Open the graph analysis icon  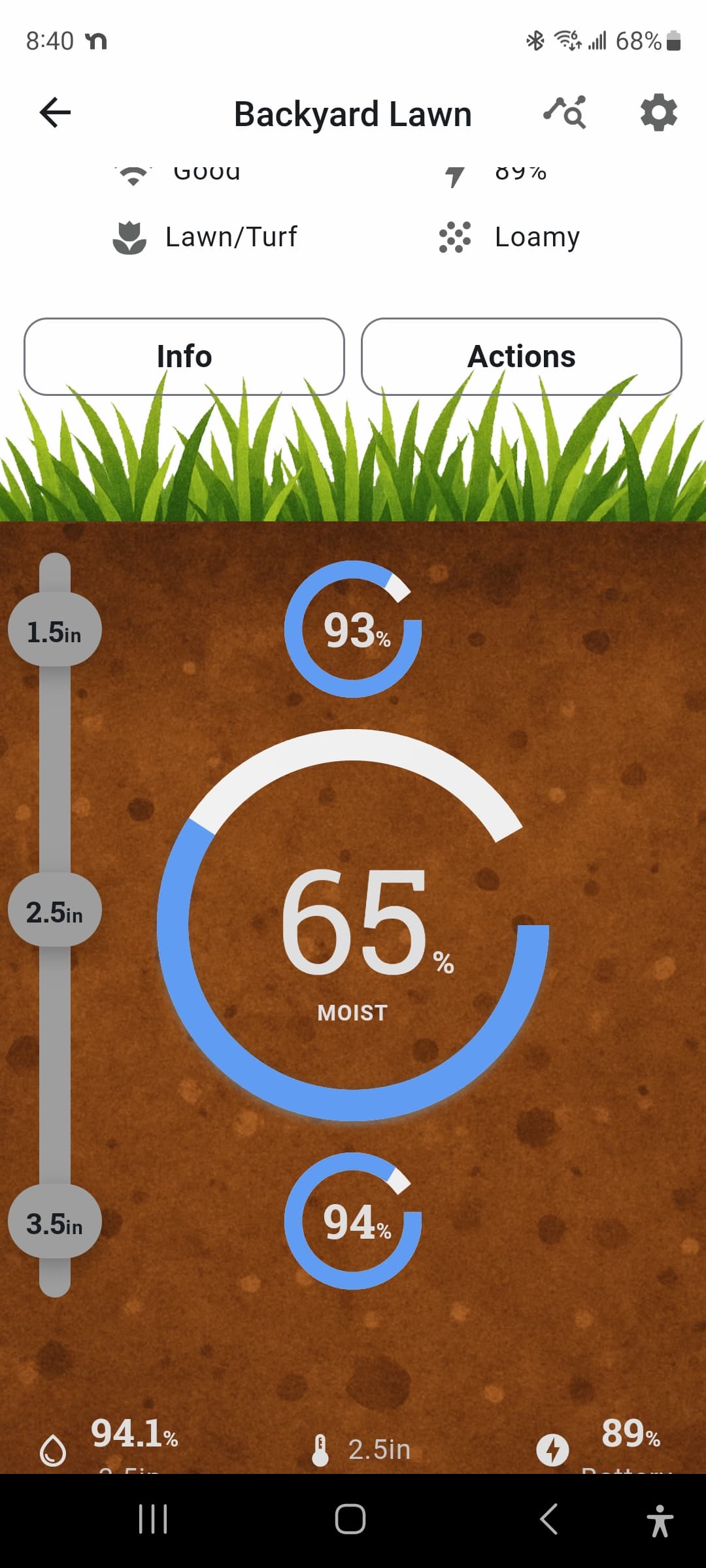(x=565, y=112)
